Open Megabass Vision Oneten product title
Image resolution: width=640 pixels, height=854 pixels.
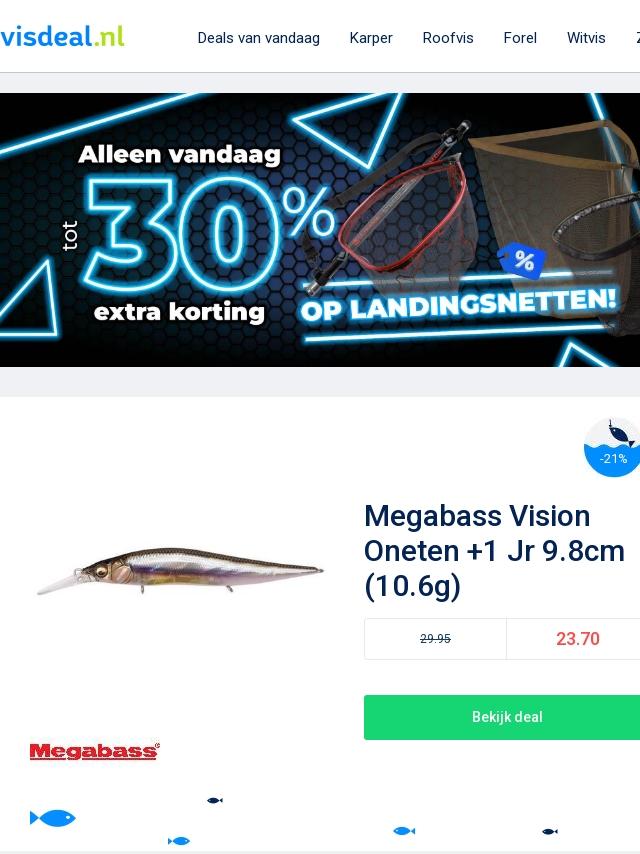(494, 551)
